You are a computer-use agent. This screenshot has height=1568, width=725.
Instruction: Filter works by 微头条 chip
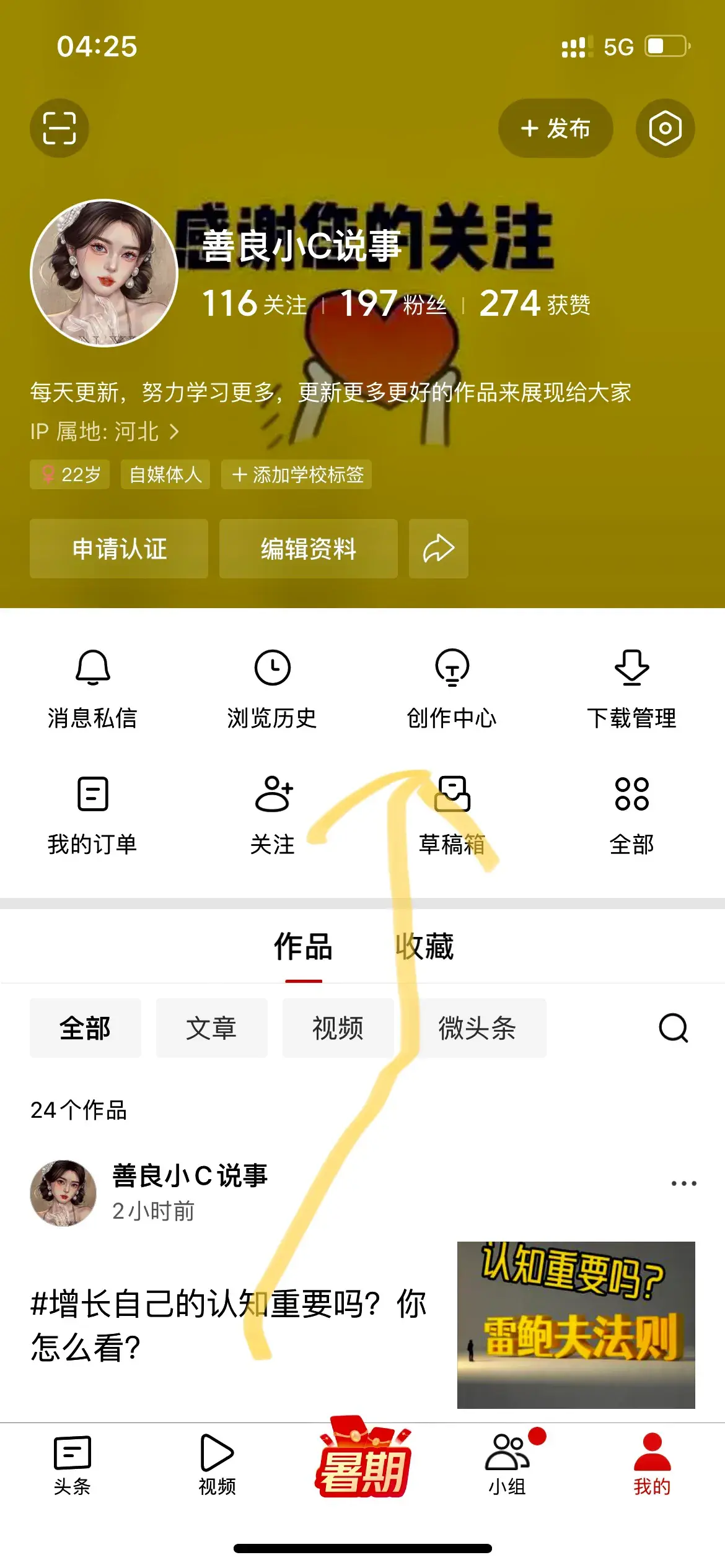click(477, 1028)
